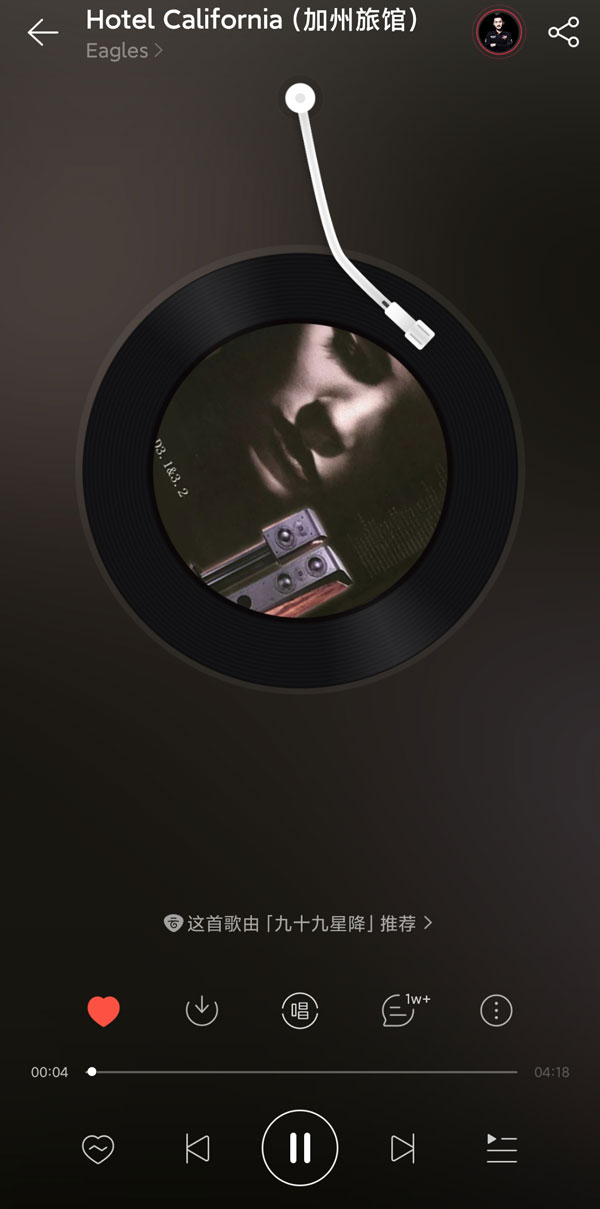Skip to the next track

[402, 1149]
